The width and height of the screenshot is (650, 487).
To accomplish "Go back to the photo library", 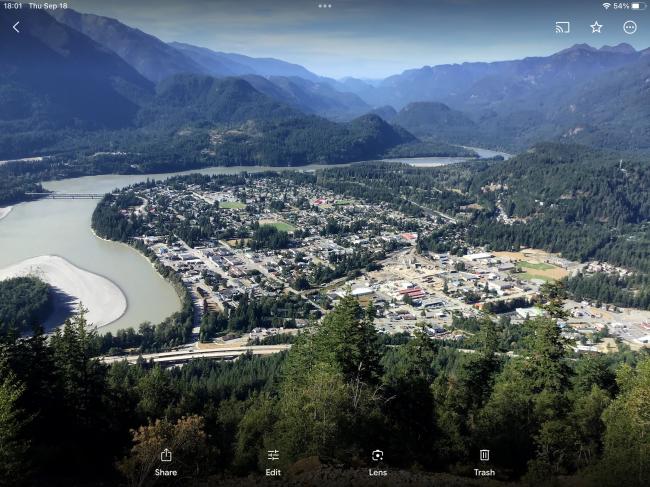I will pyautogui.click(x=16, y=27).
